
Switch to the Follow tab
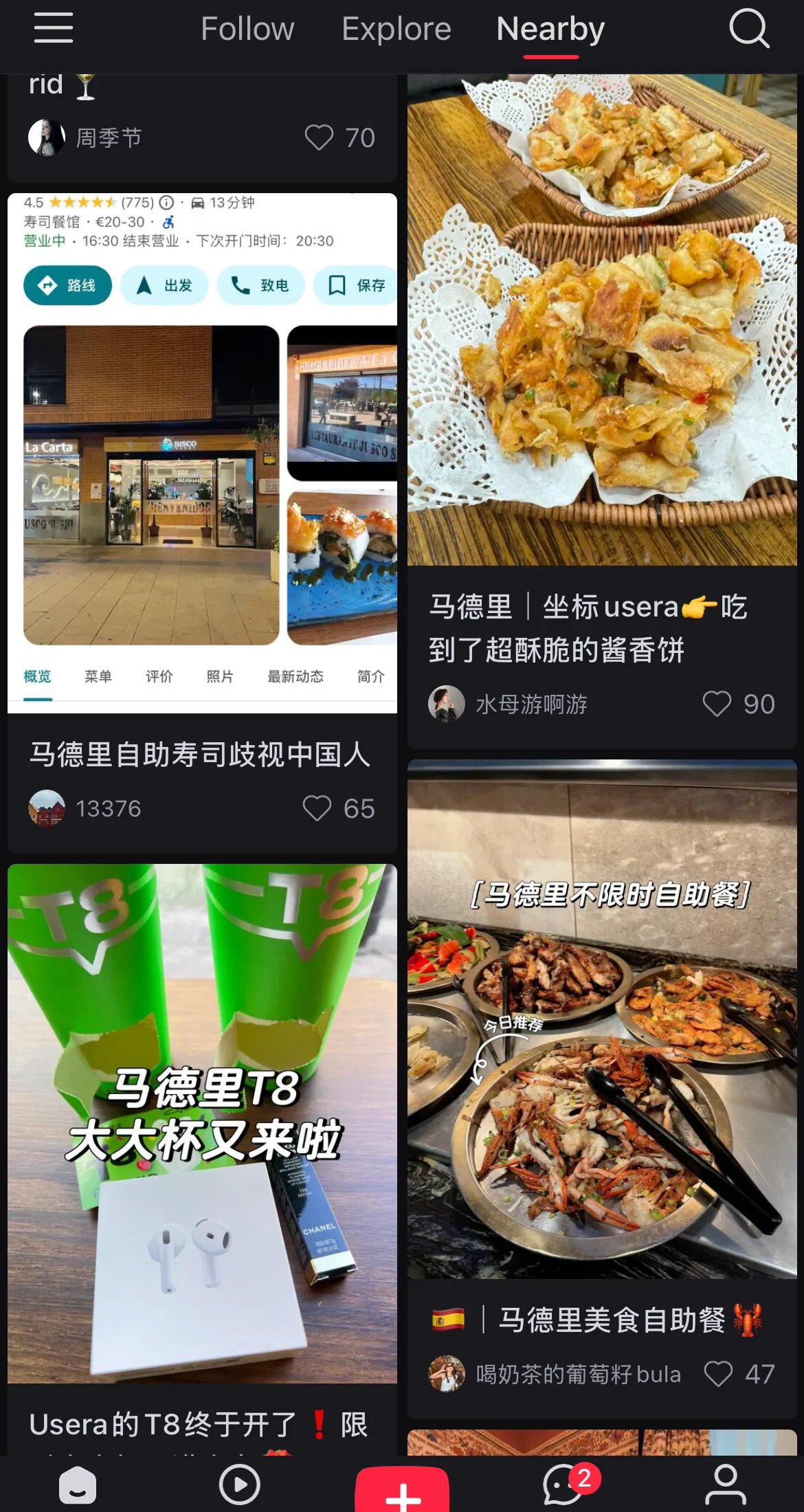coord(247,29)
